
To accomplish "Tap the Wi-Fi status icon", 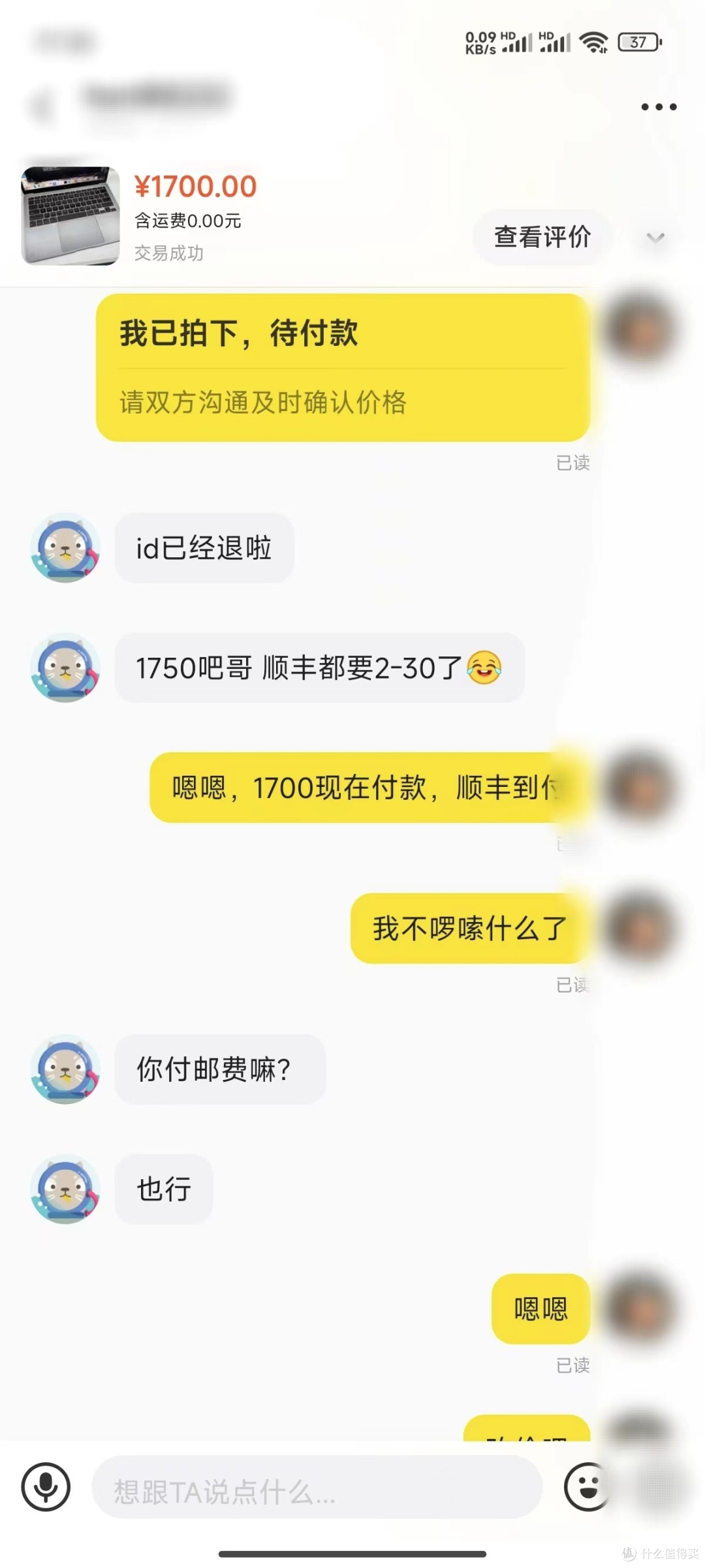I will [x=595, y=42].
